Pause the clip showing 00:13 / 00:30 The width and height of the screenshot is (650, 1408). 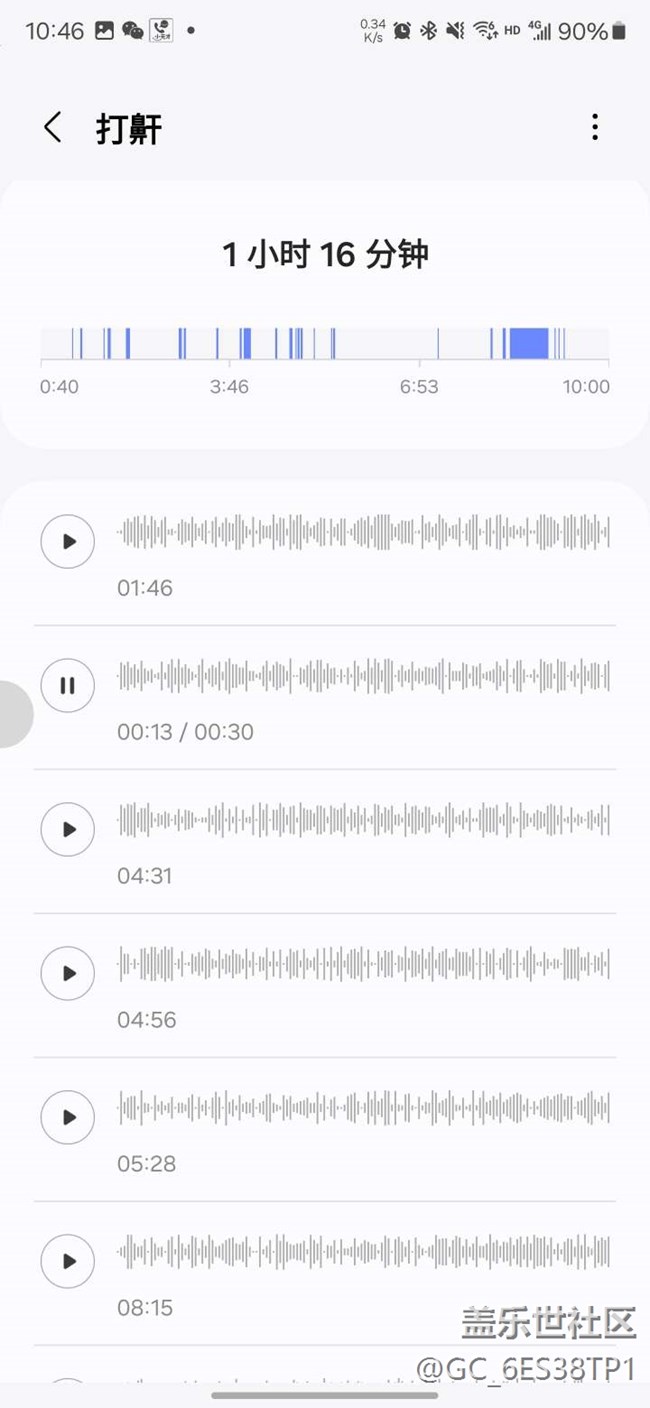point(68,685)
